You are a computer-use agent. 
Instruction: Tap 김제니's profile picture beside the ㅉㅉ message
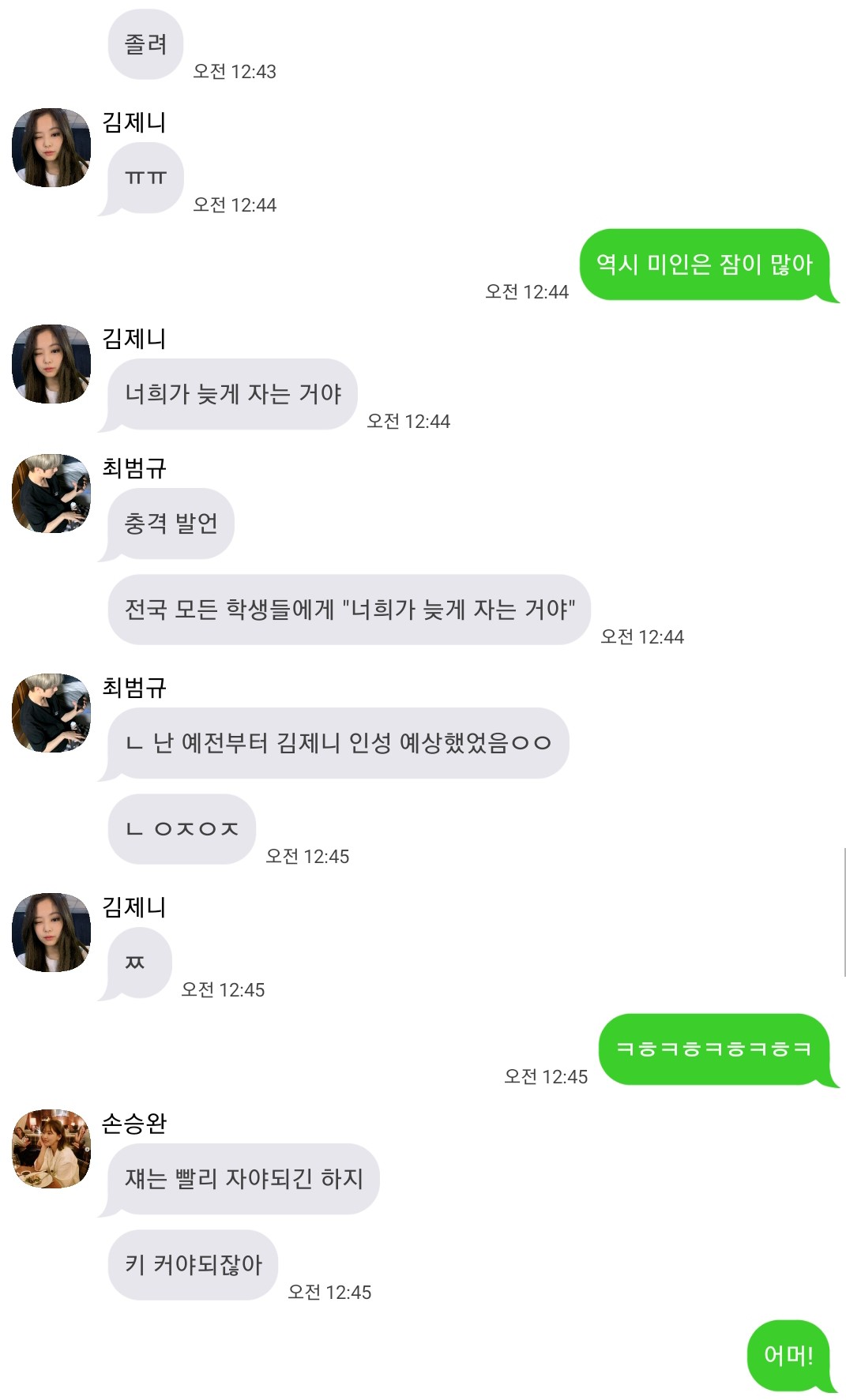[51, 933]
